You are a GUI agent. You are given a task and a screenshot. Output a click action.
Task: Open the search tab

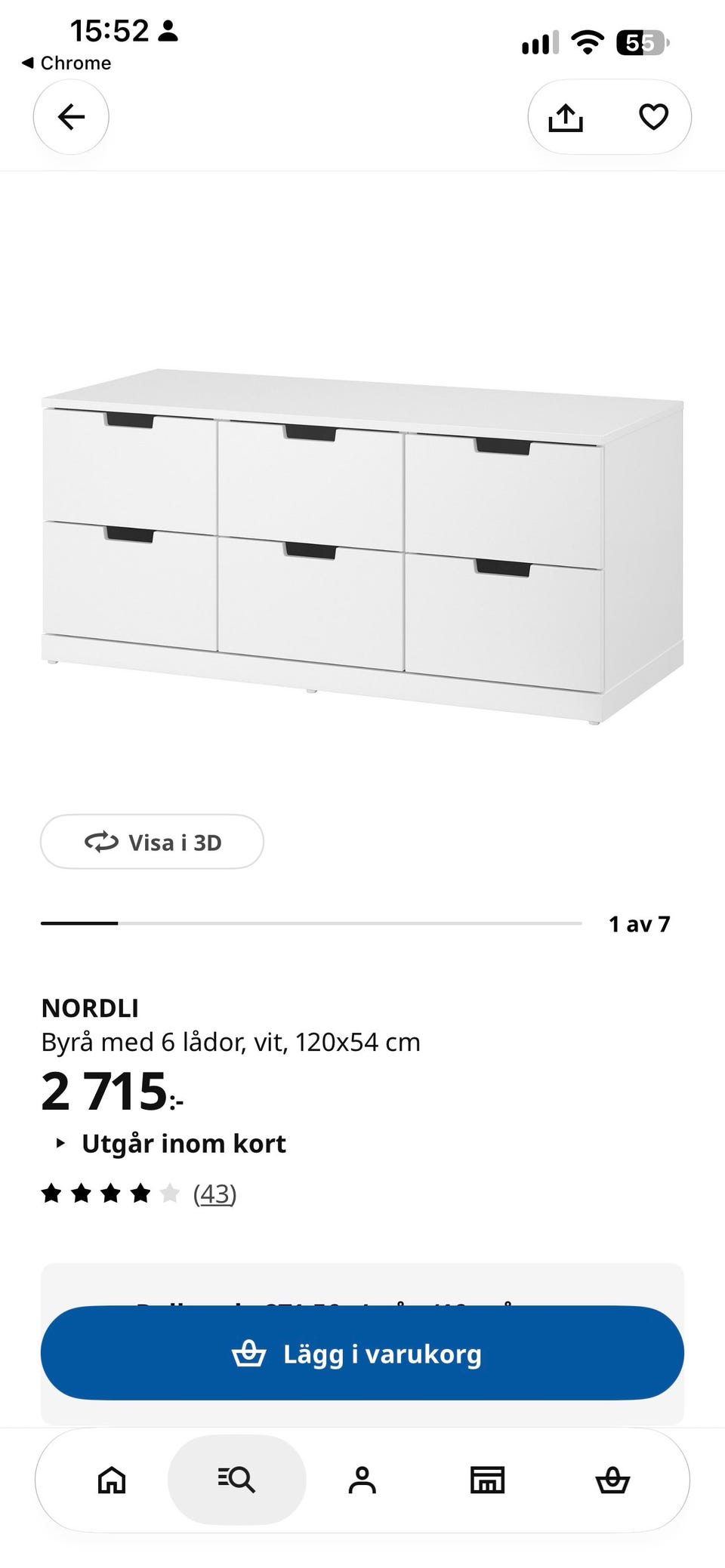[237, 1480]
